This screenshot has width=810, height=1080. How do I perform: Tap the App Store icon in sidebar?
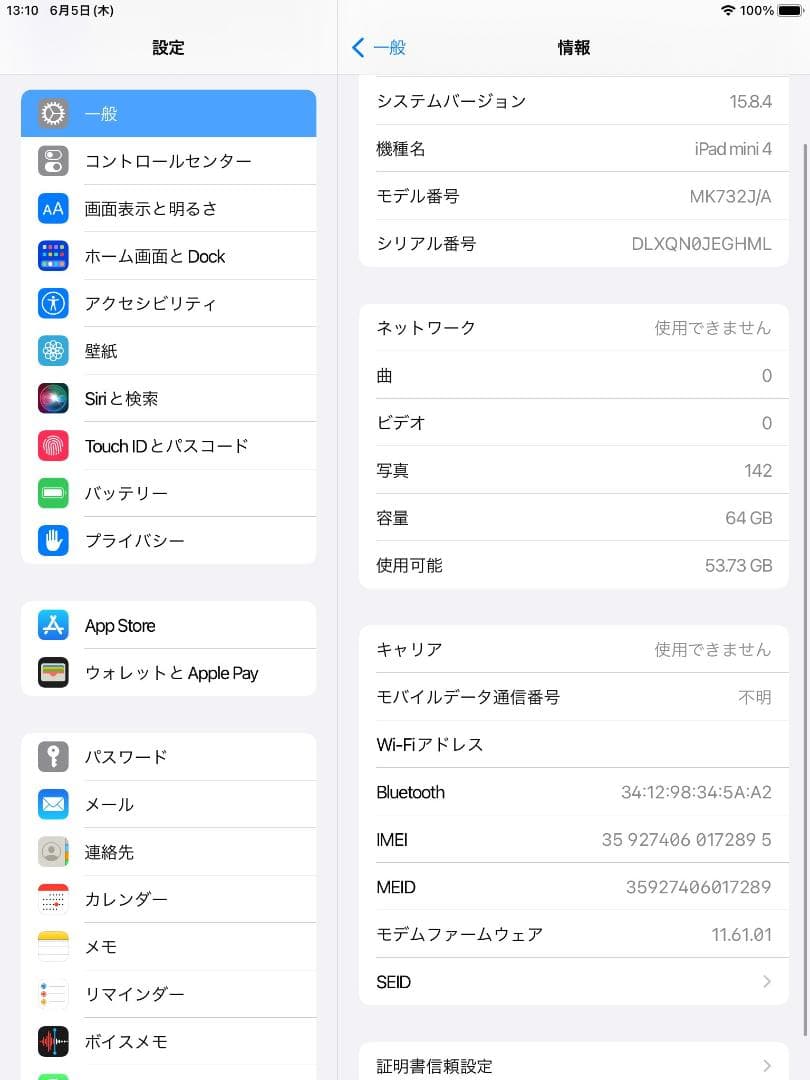click(53, 625)
